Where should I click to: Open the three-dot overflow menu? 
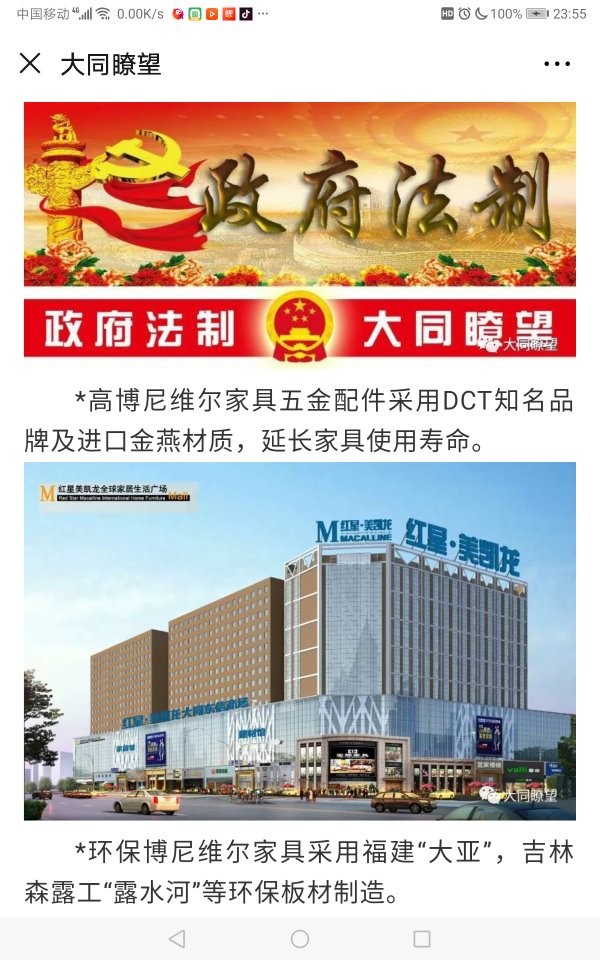point(556,64)
